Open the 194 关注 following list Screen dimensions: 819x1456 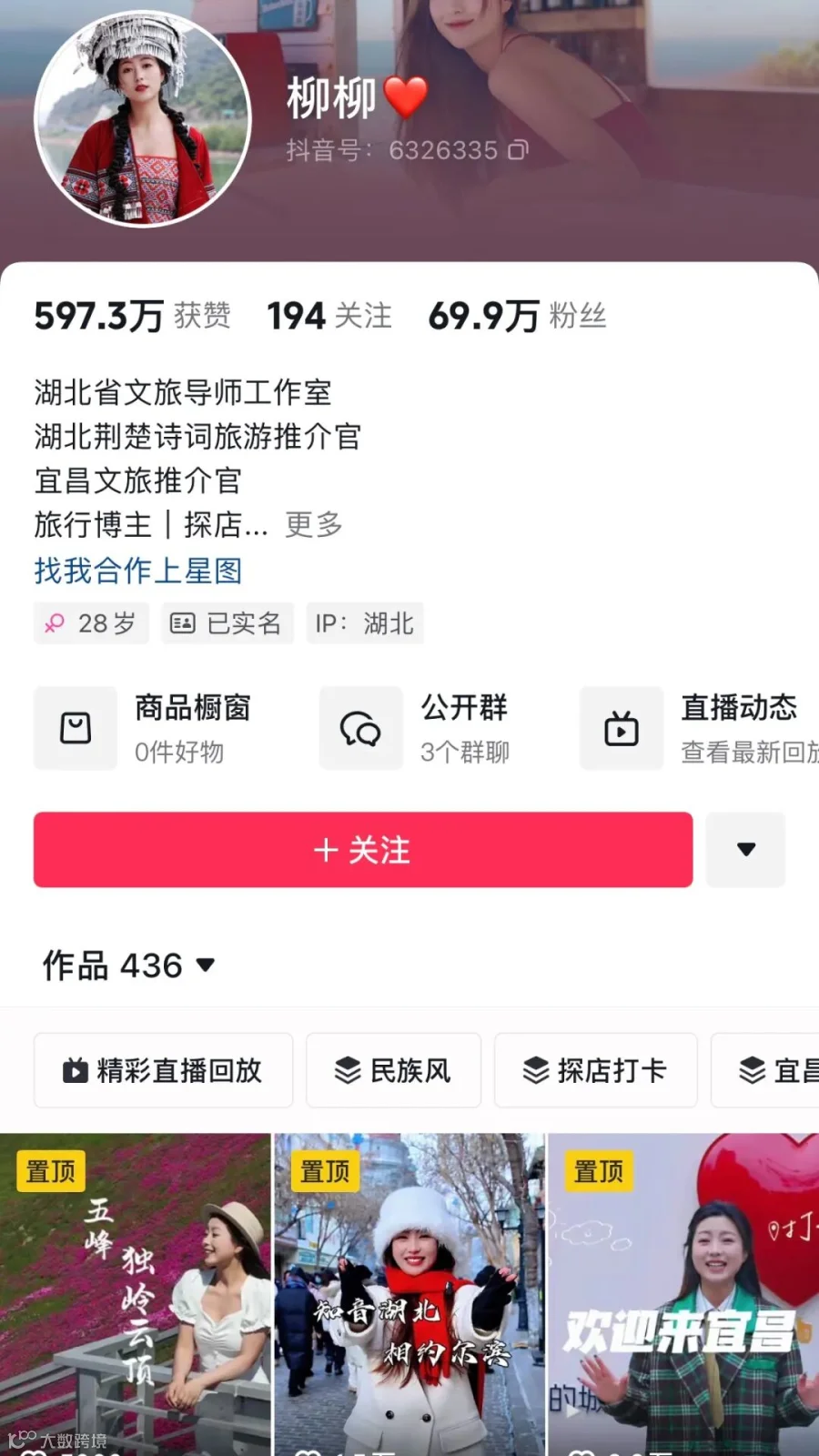pos(329,316)
